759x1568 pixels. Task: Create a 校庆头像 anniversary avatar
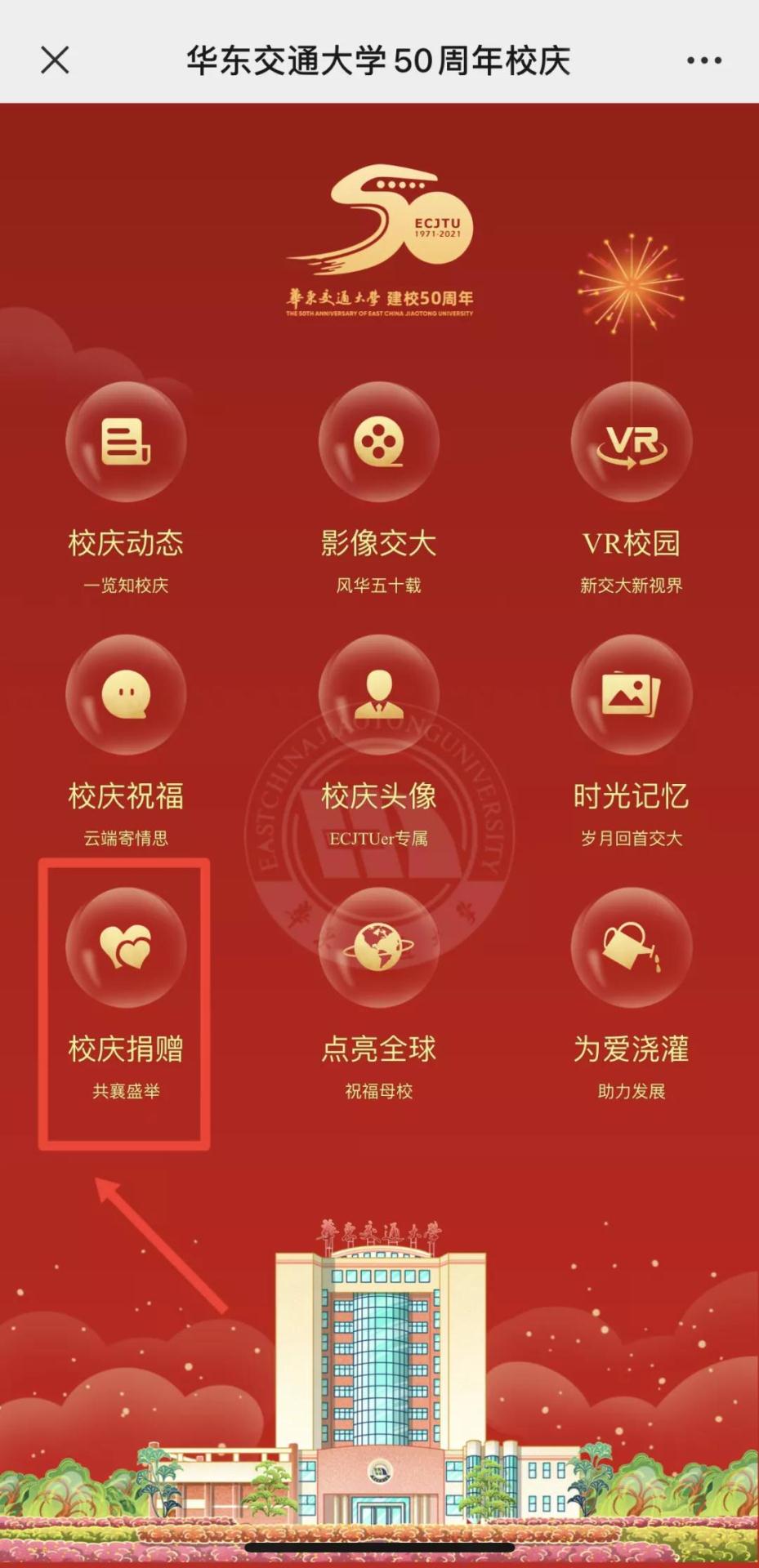[x=378, y=695]
